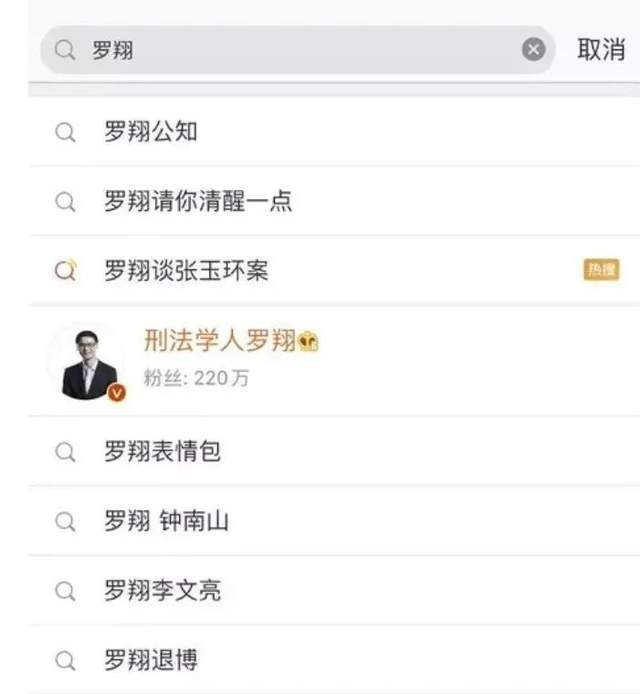Tap the suggestion 罗翔退博
The height and width of the screenshot is (694, 640).
coord(151,660)
